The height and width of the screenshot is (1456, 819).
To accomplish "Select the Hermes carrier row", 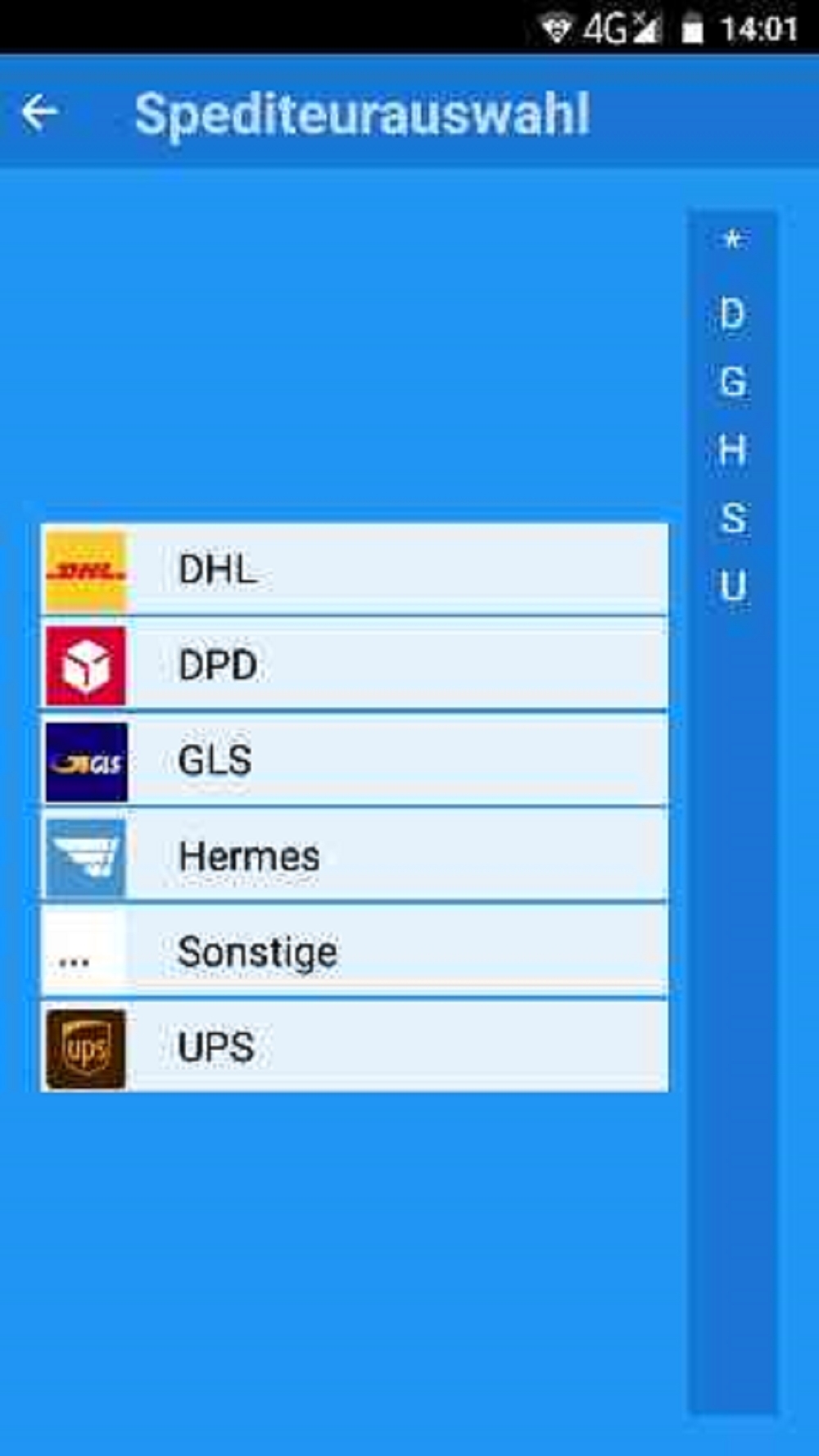I will pyautogui.click(x=354, y=856).
